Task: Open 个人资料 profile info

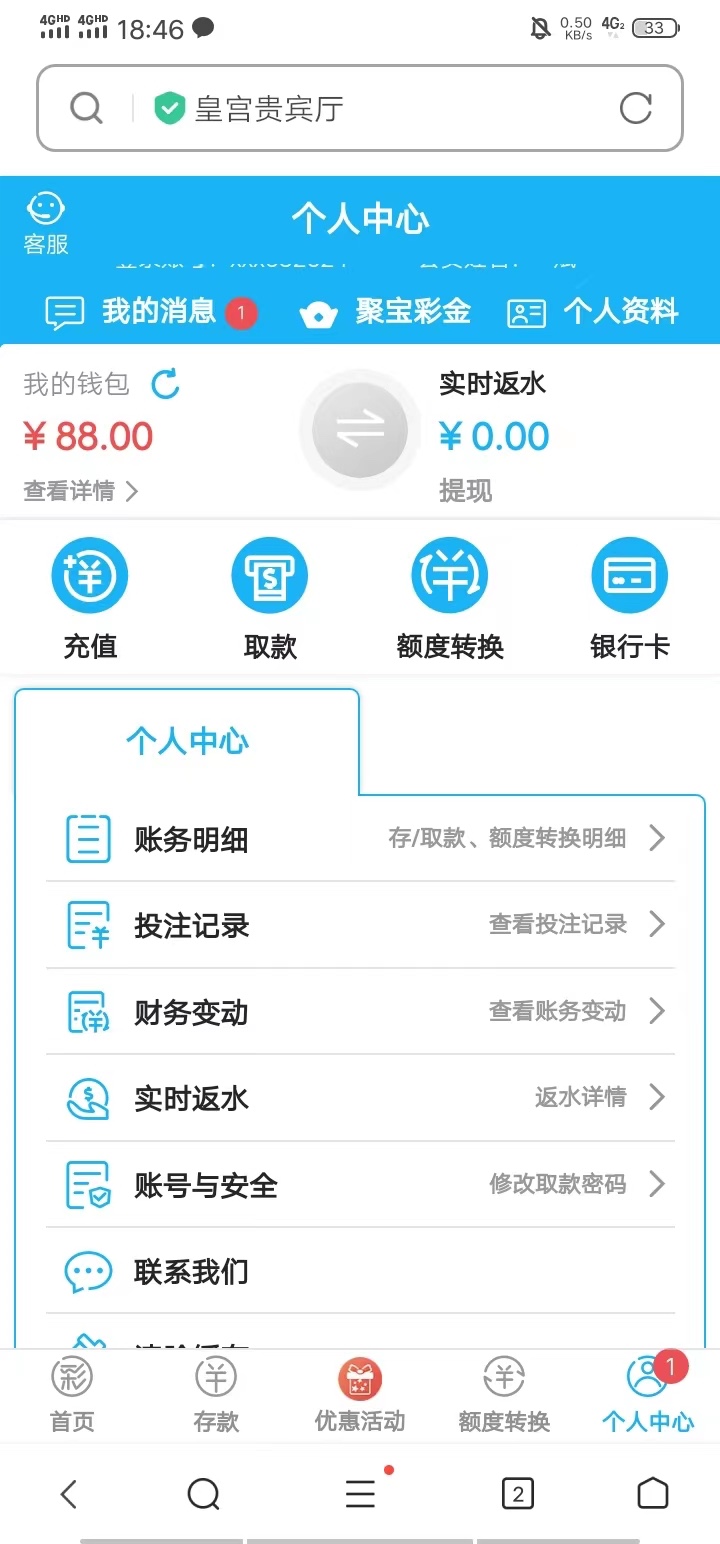Action: (x=593, y=312)
